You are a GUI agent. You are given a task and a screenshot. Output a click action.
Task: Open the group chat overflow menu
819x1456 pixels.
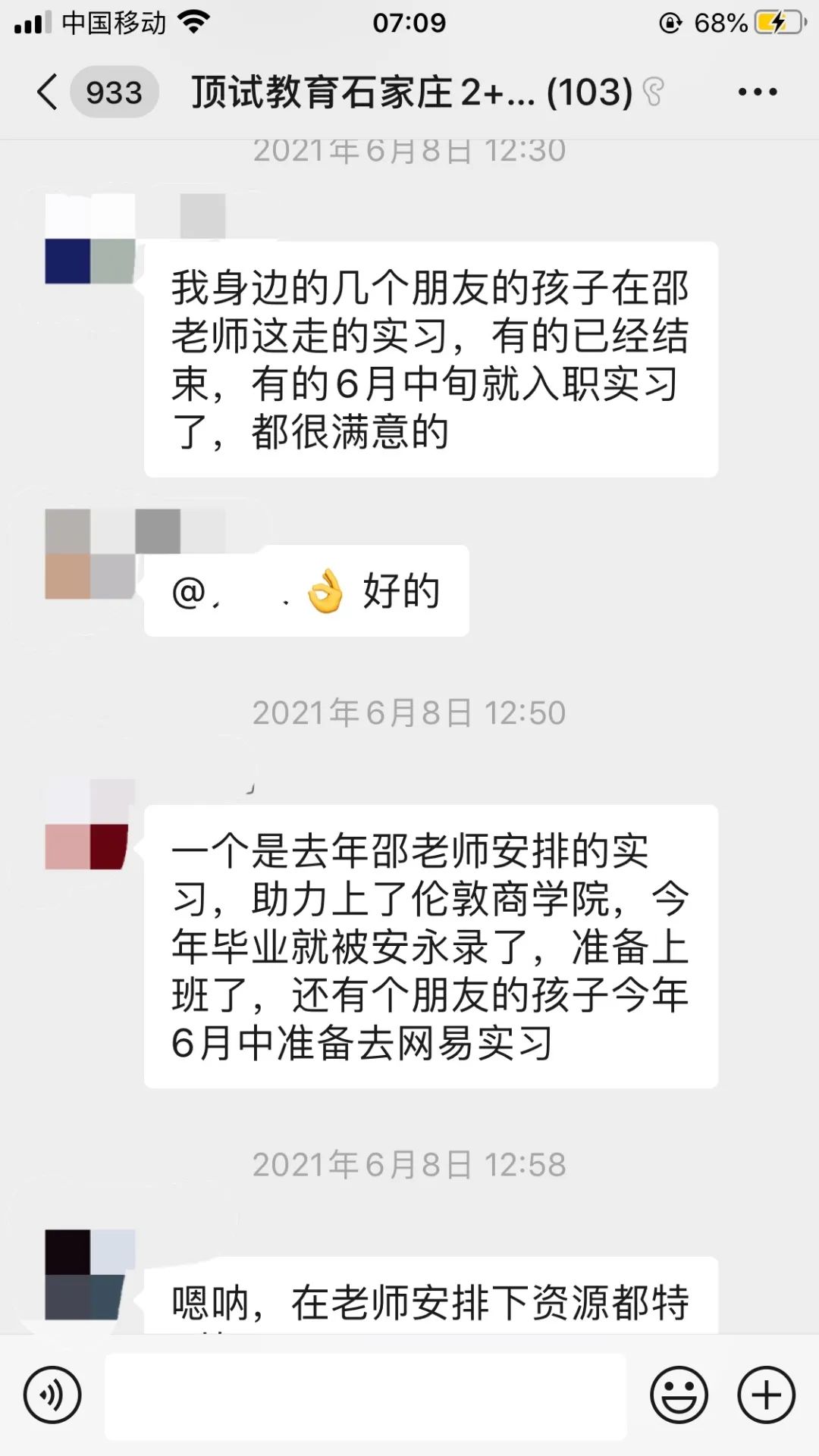tap(758, 92)
